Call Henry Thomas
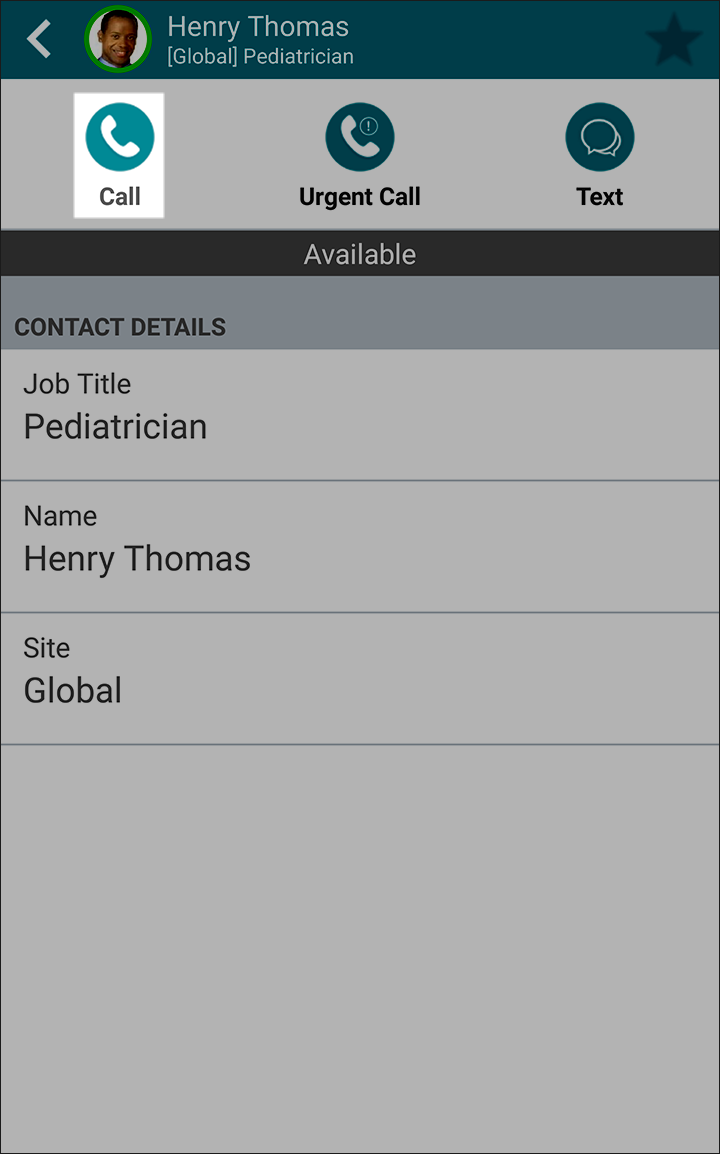 point(119,155)
